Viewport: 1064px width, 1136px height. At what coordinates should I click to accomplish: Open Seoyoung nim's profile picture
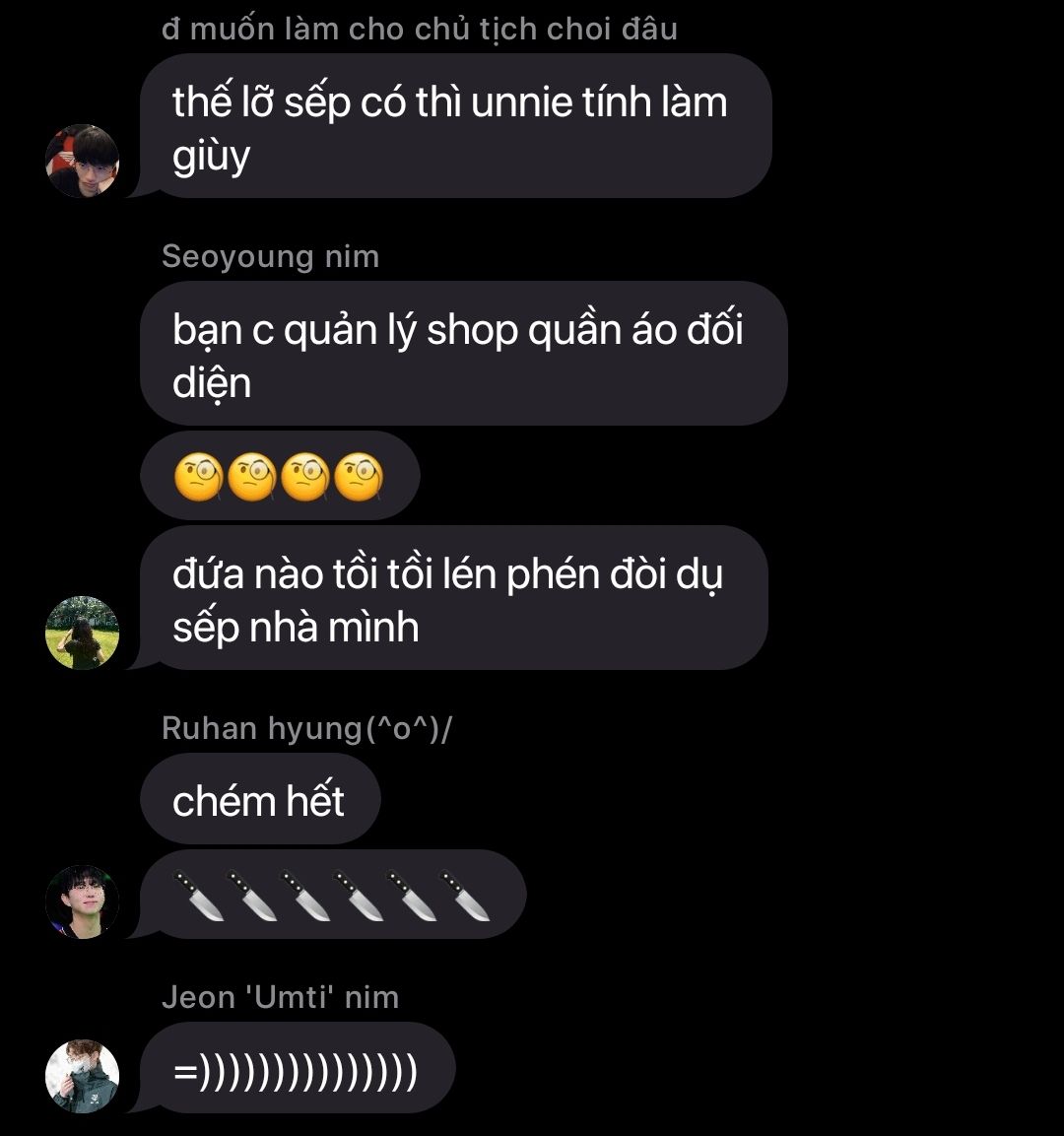pos(82,633)
